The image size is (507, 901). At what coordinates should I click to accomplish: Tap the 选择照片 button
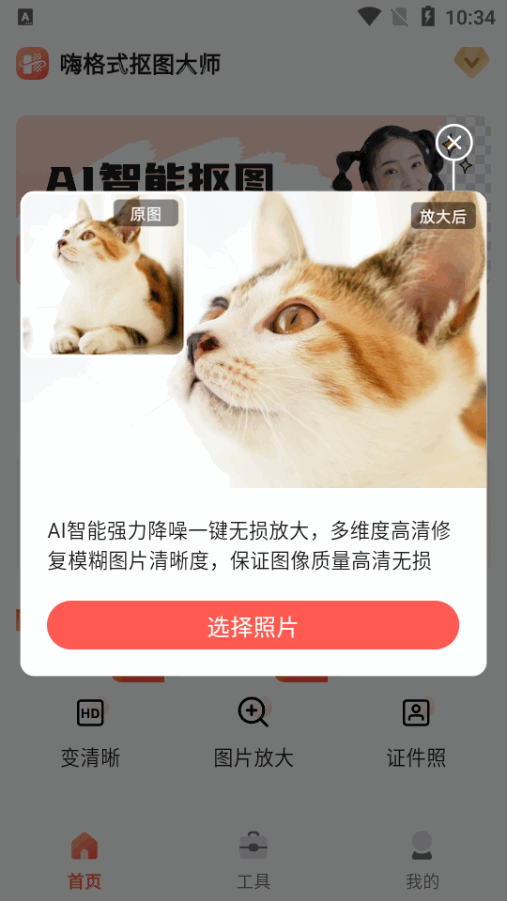pos(253,625)
